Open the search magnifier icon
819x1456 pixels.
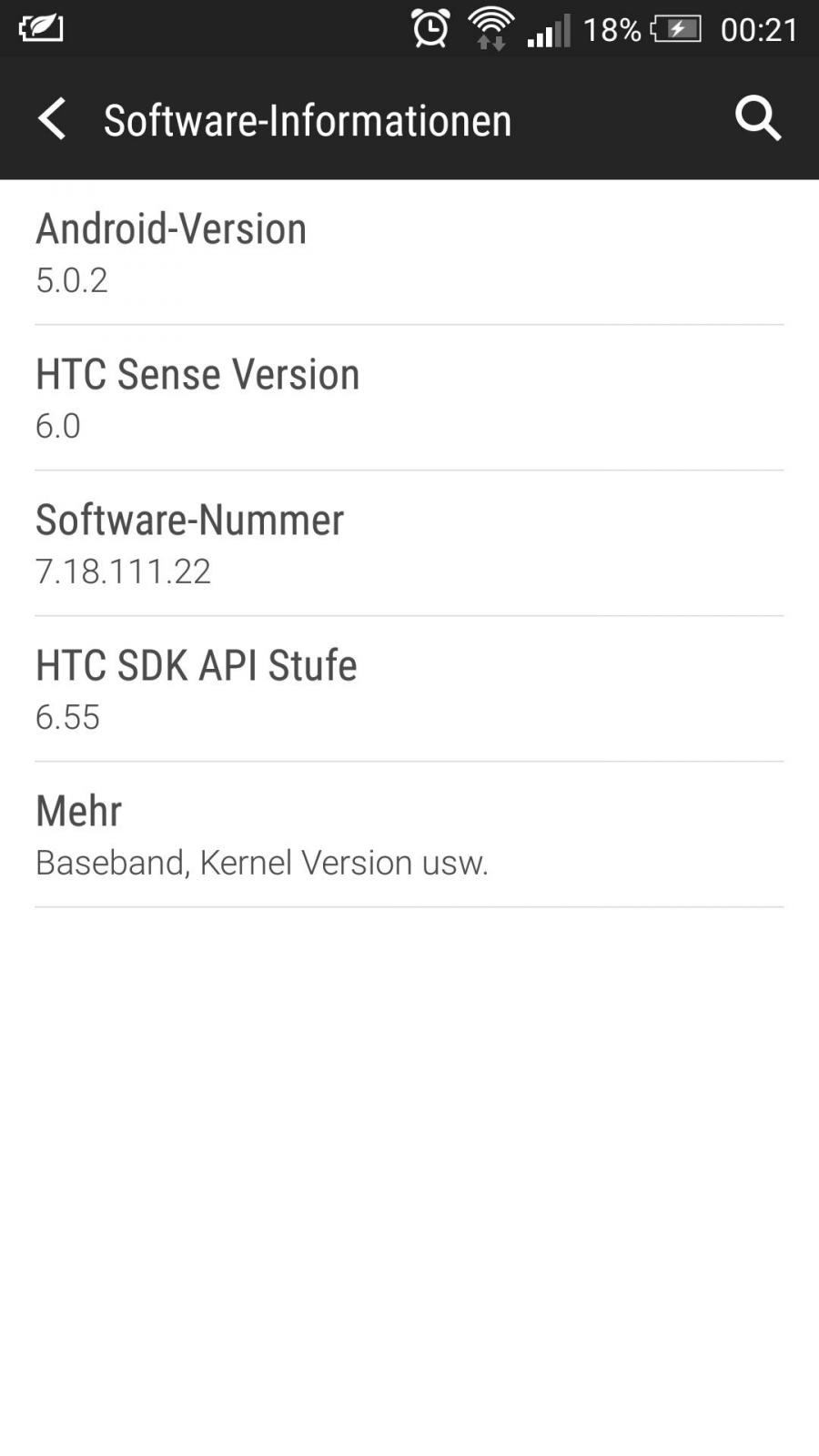[757, 119]
